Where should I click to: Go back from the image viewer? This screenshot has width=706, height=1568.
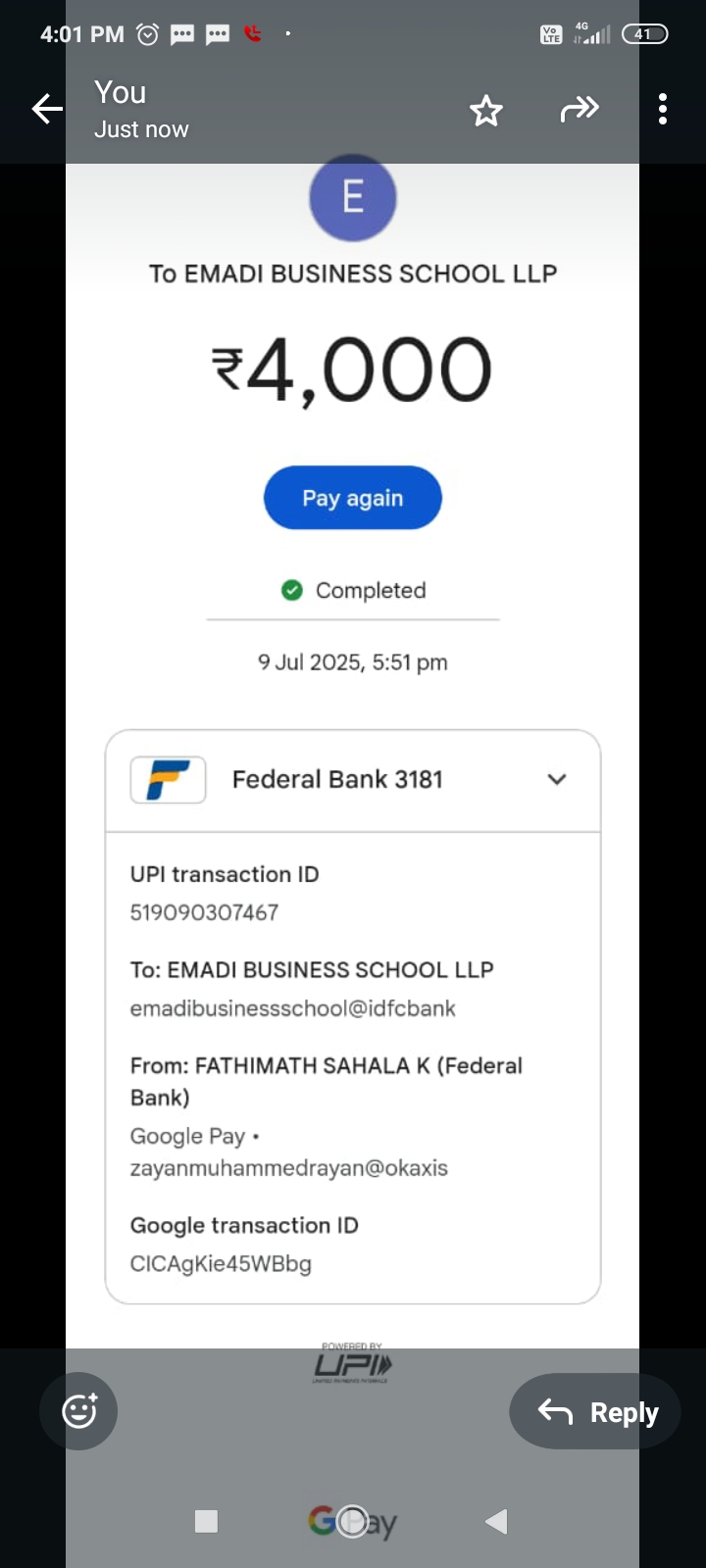click(47, 109)
